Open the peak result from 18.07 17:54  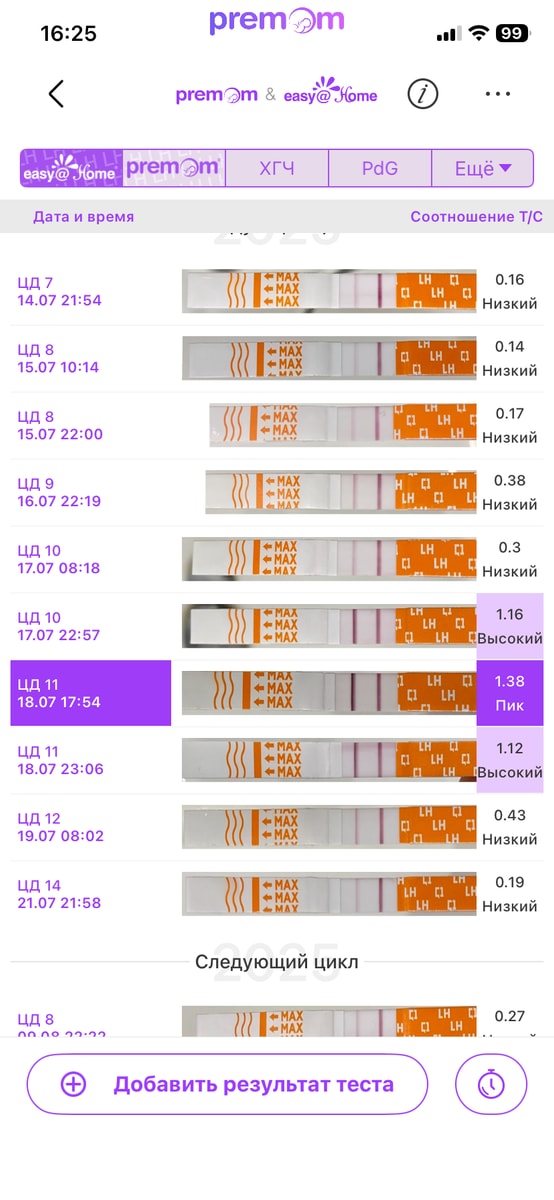tap(277, 693)
